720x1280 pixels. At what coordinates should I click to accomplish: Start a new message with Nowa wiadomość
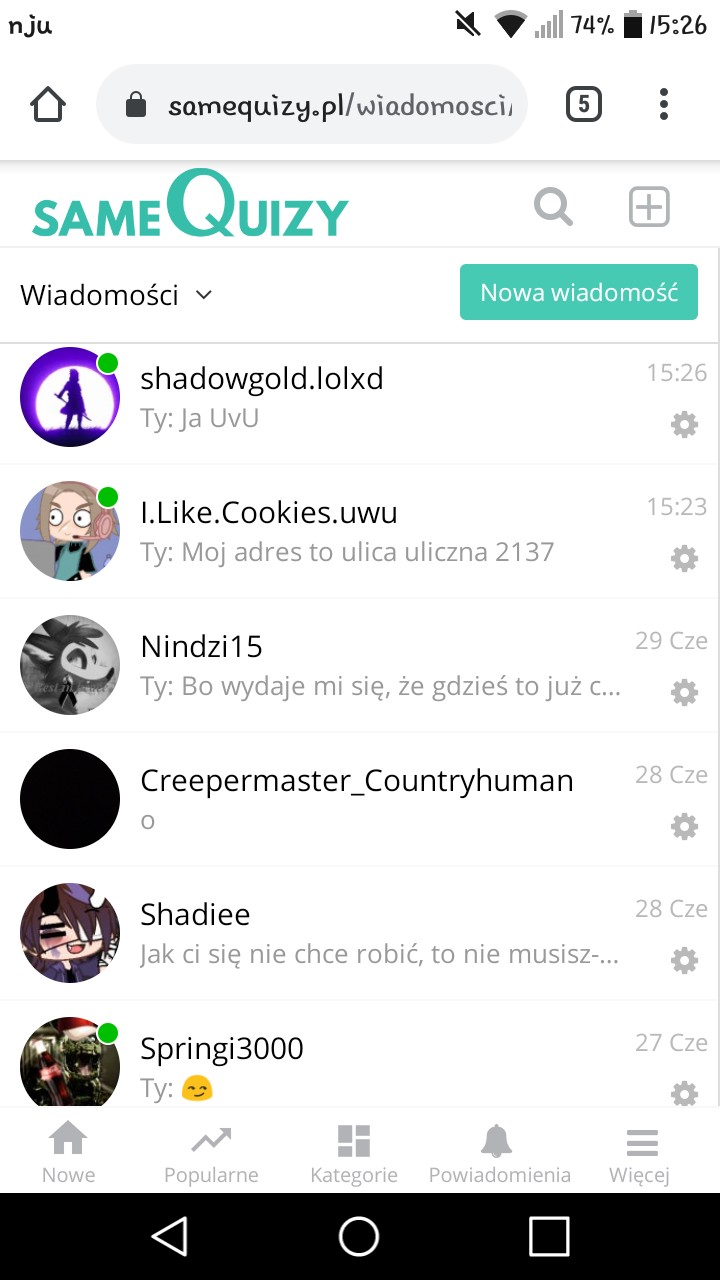tap(578, 292)
